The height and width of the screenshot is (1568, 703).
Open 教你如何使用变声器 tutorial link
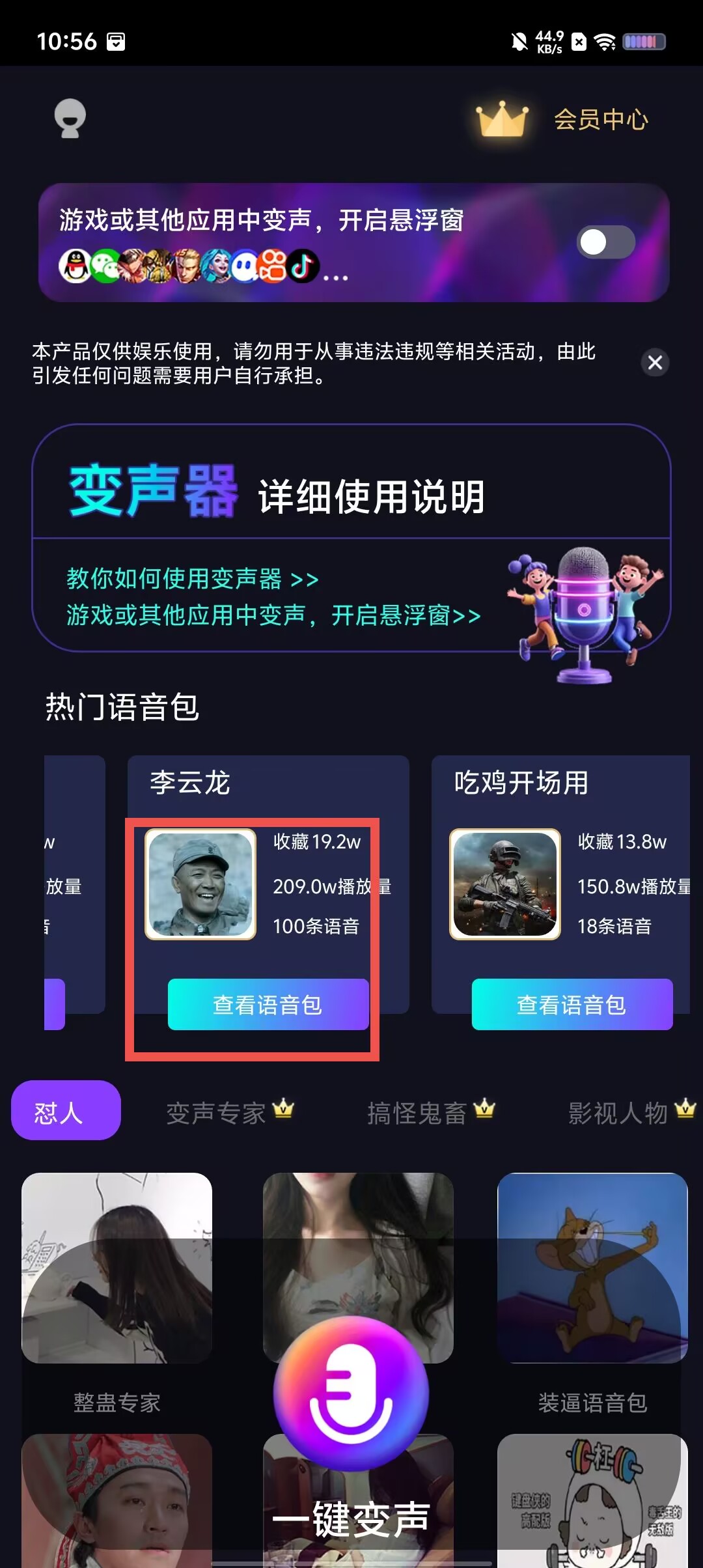point(192,578)
